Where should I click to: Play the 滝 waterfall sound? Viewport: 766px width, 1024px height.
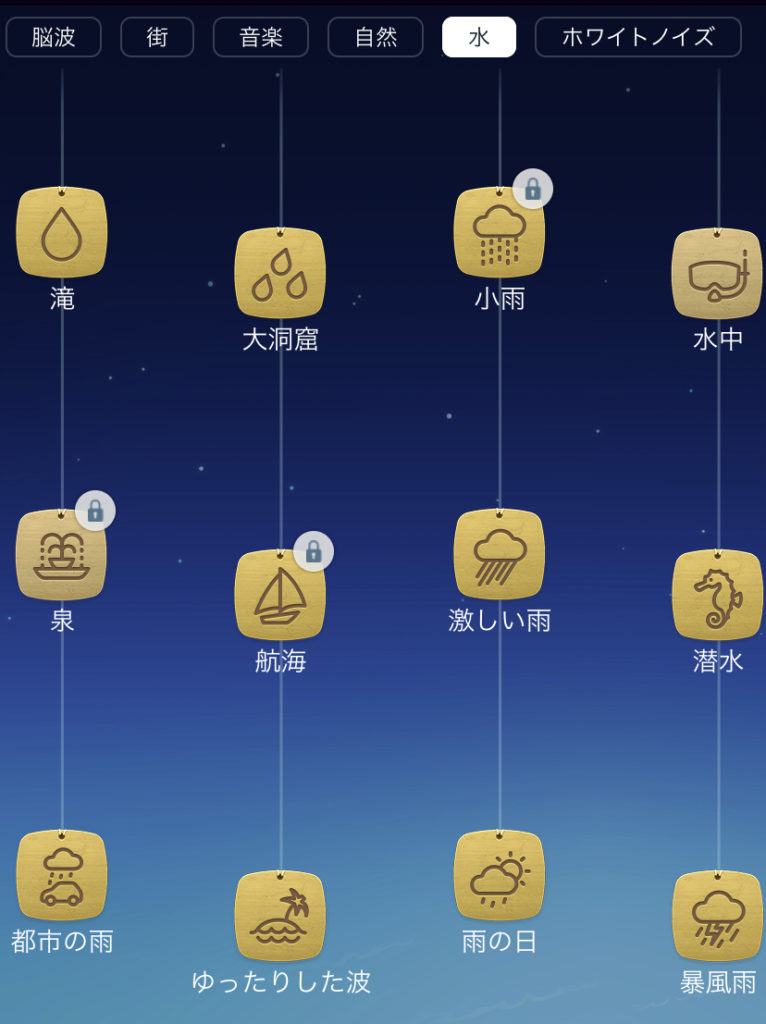(62, 233)
